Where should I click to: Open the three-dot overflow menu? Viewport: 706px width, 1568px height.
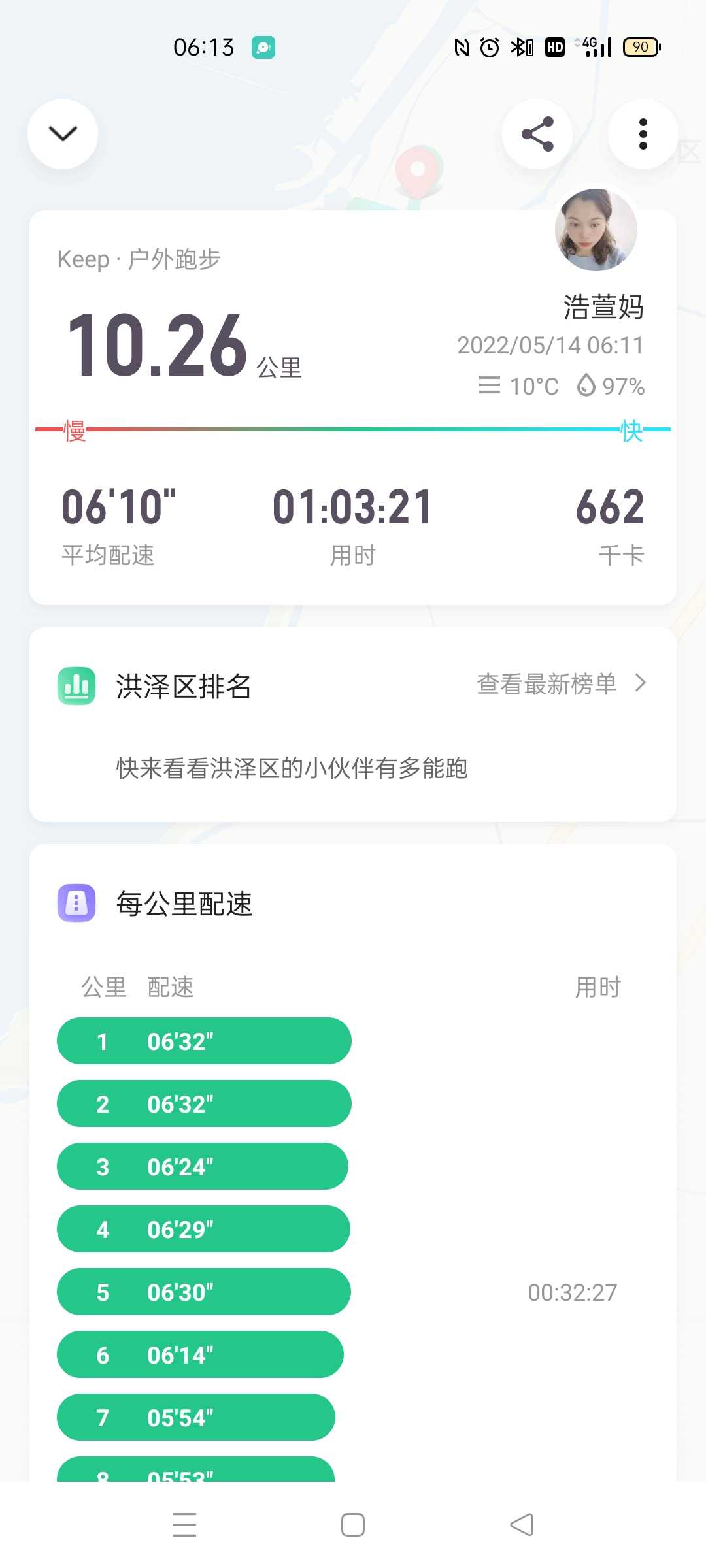click(643, 134)
